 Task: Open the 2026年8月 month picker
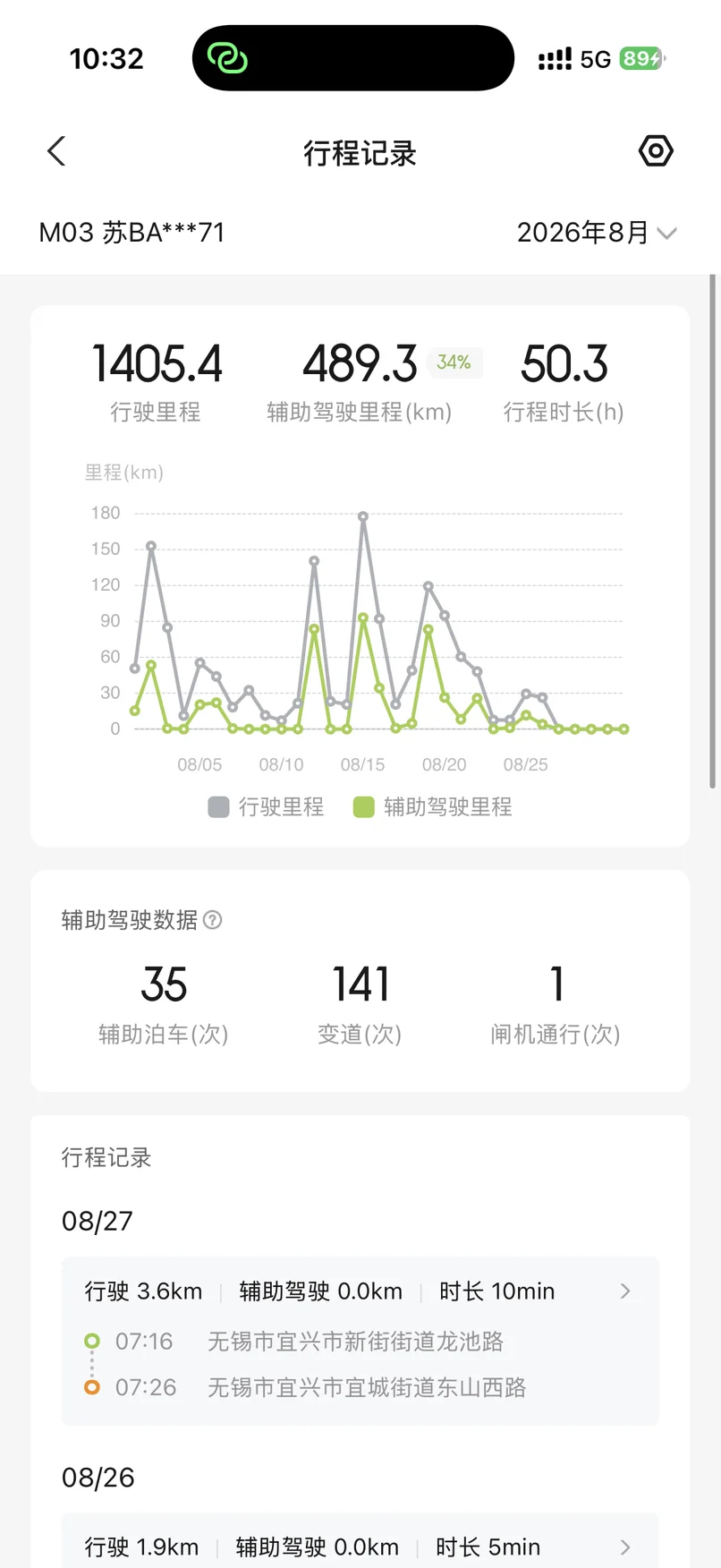pos(597,233)
